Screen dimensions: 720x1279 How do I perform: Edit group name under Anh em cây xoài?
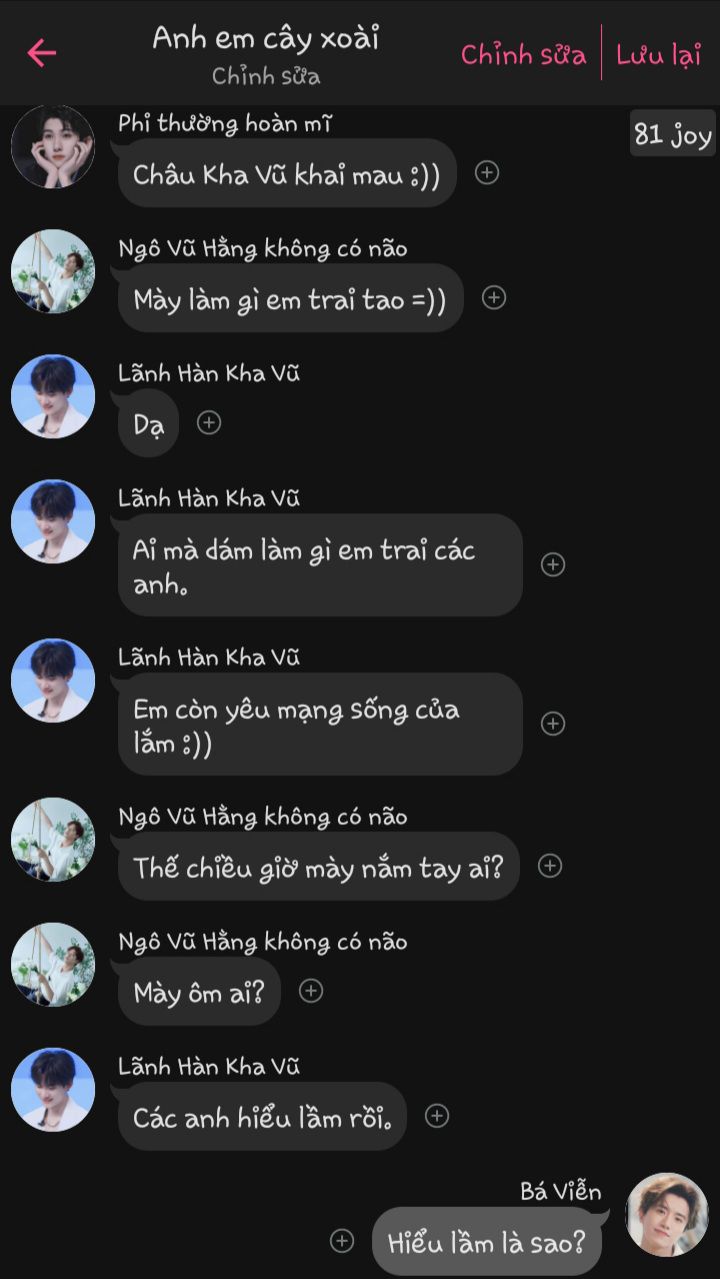click(x=266, y=76)
